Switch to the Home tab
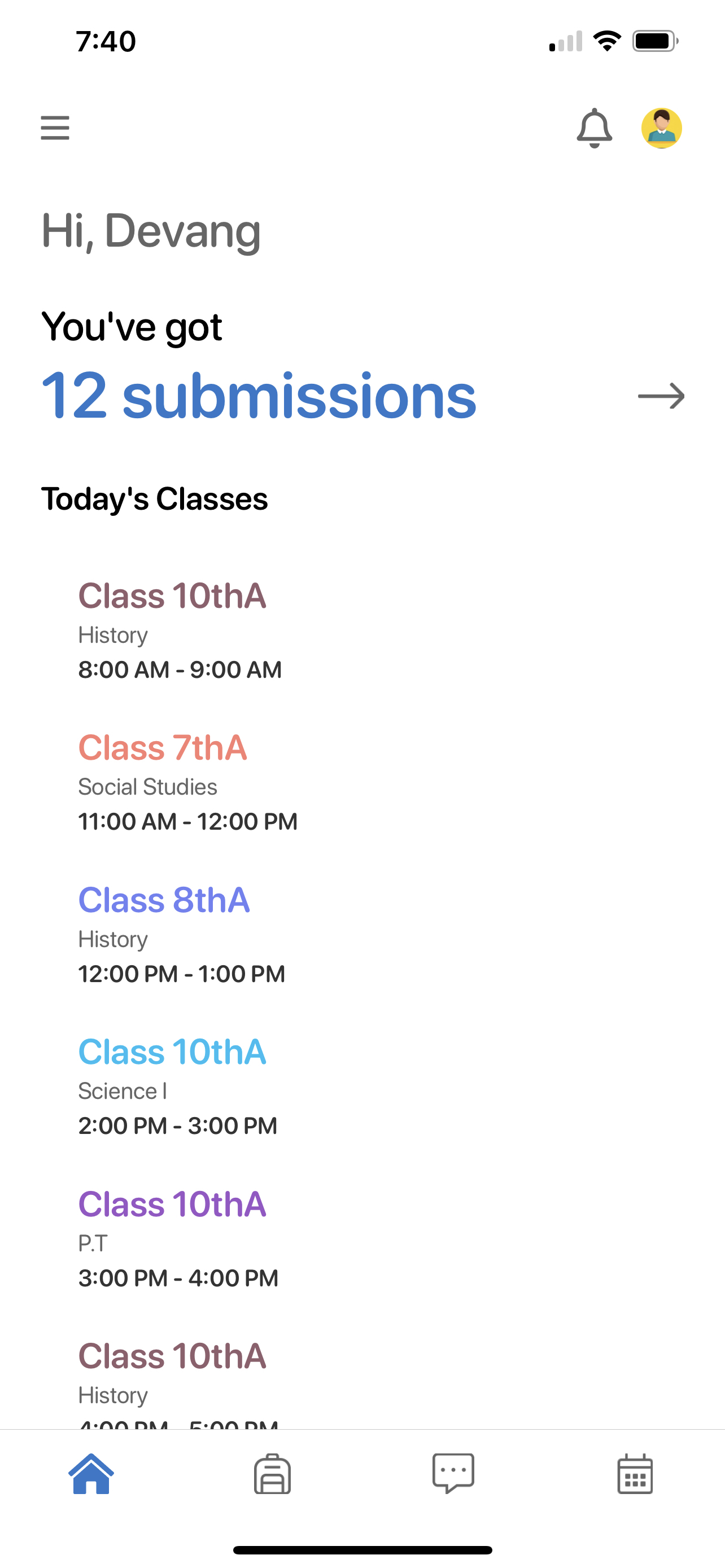This screenshot has height=1568, width=725. (x=91, y=1474)
